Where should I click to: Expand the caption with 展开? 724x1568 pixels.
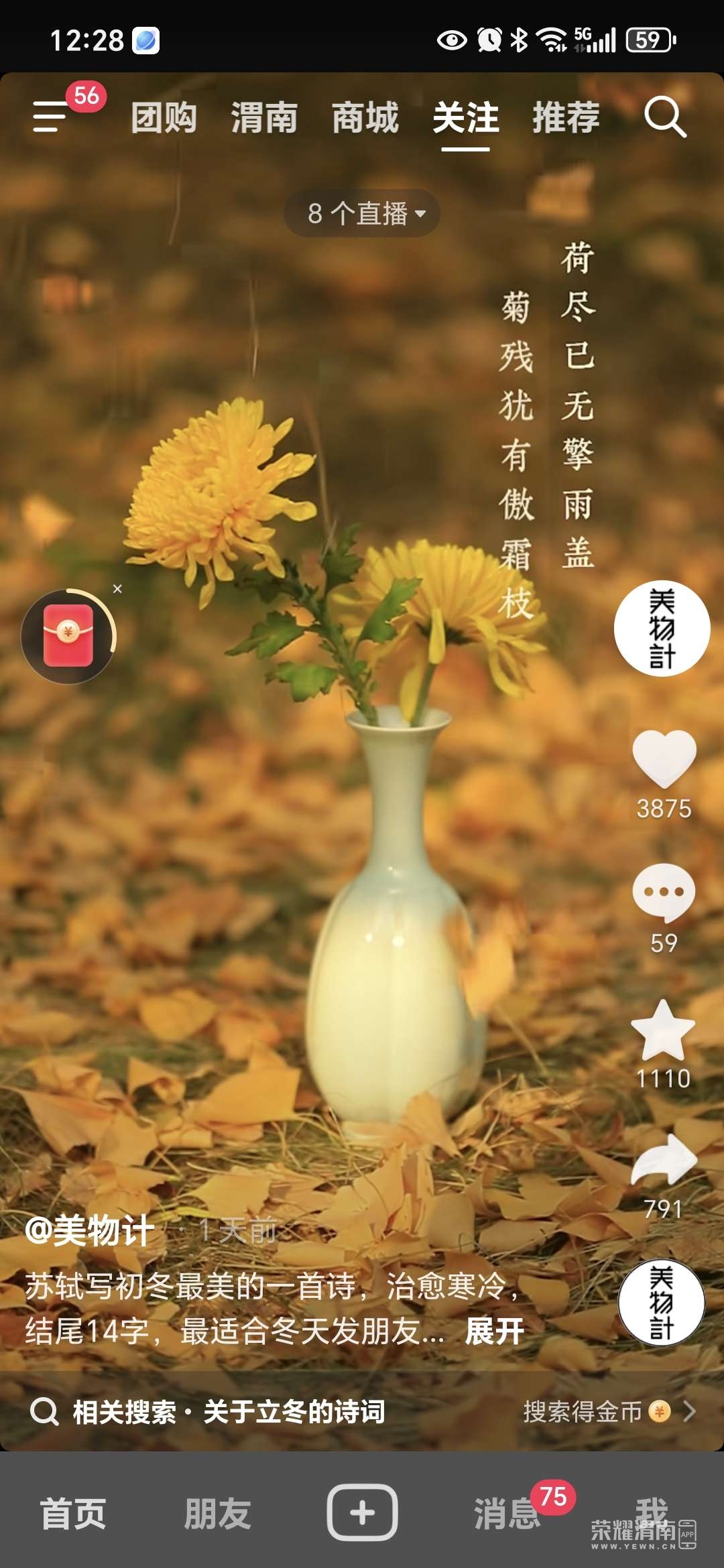click(x=495, y=1331)
